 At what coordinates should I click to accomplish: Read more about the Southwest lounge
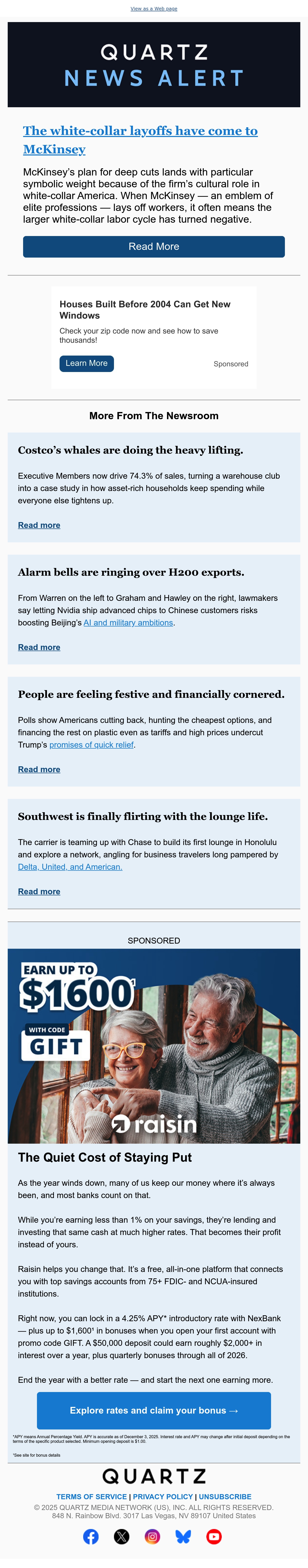pos(39,892)
